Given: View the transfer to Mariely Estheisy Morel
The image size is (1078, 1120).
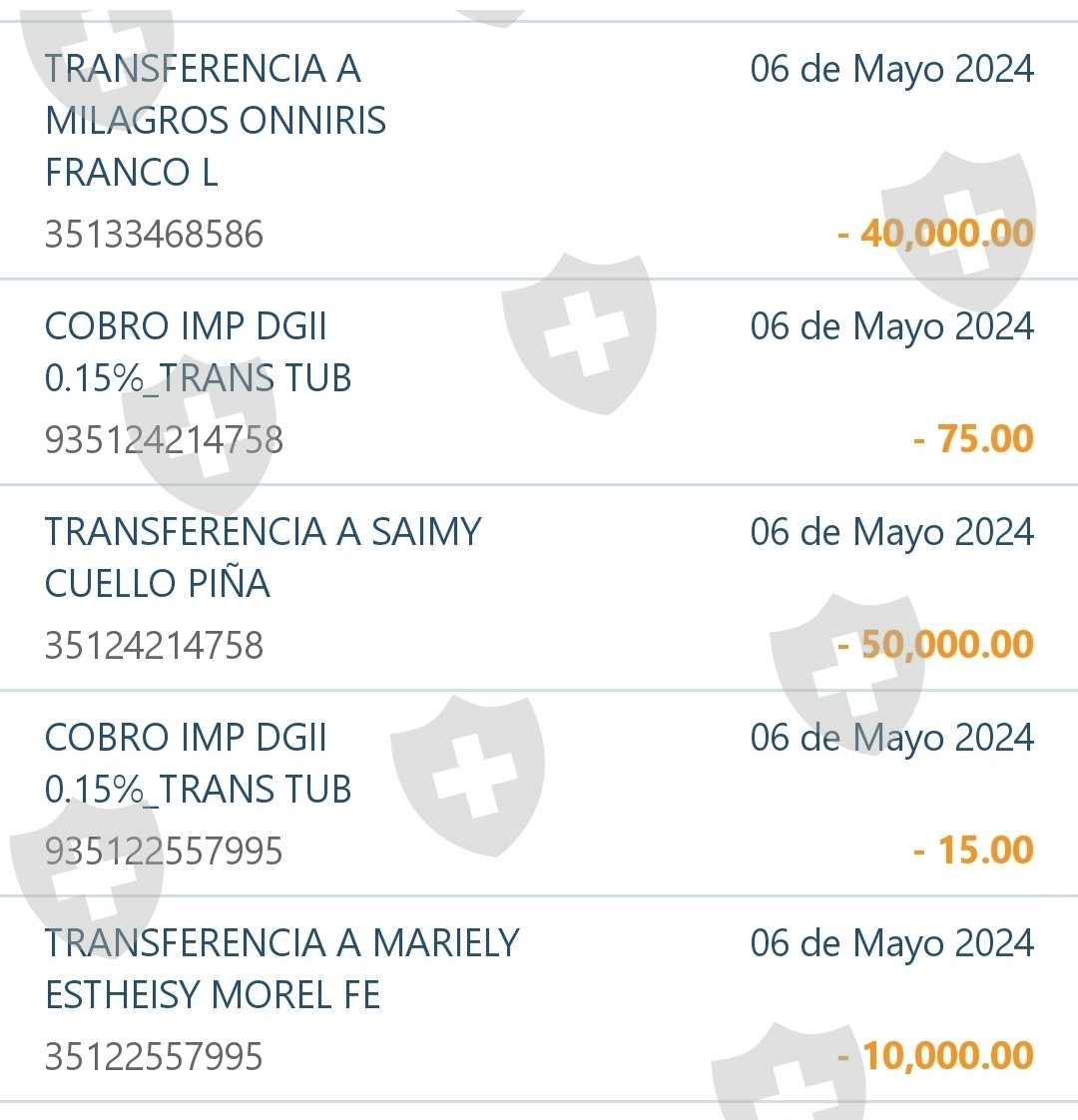Looking at the screenshot, I should 539,998.
